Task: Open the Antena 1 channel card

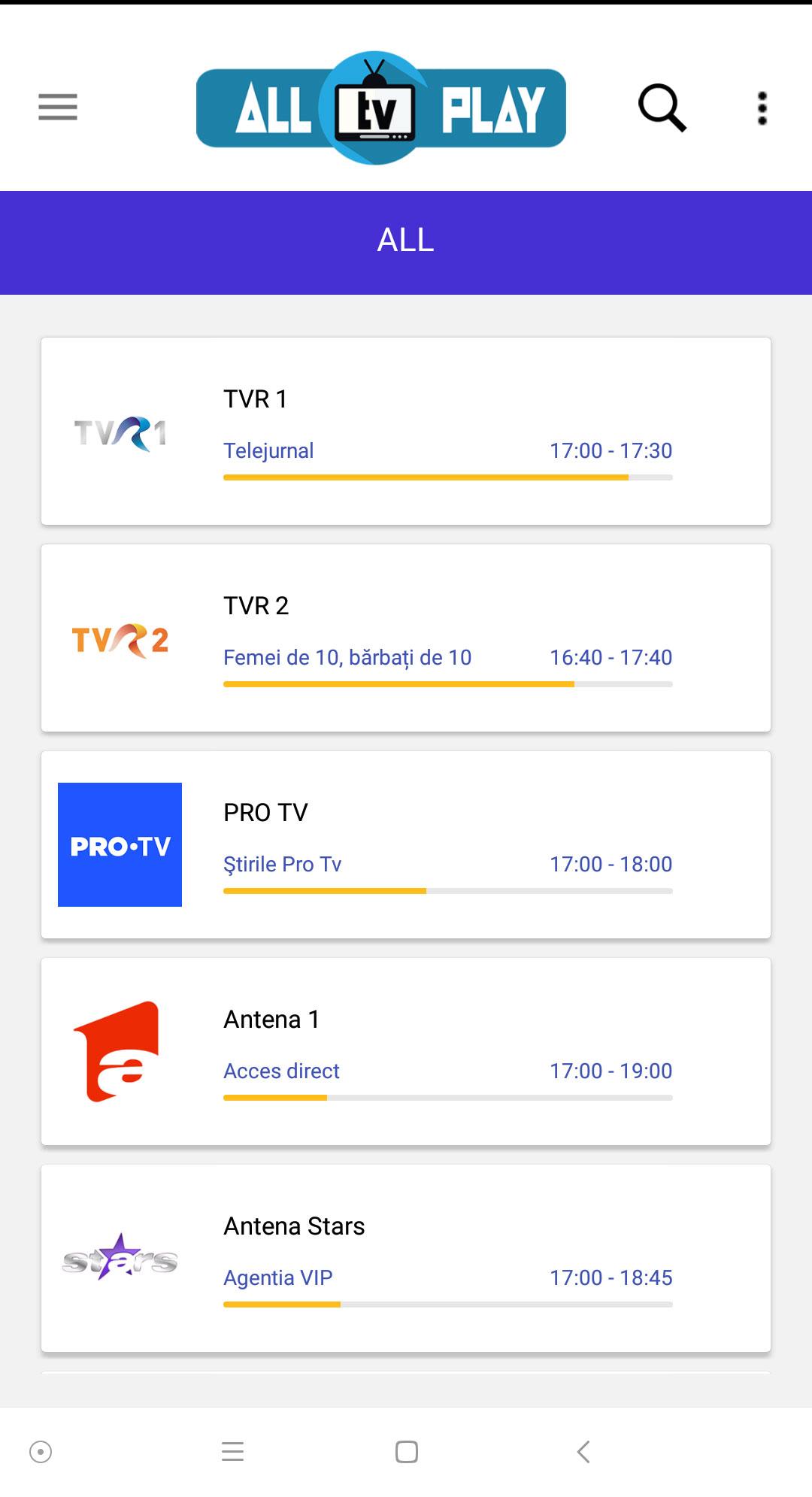Action: coord(406,1051)
